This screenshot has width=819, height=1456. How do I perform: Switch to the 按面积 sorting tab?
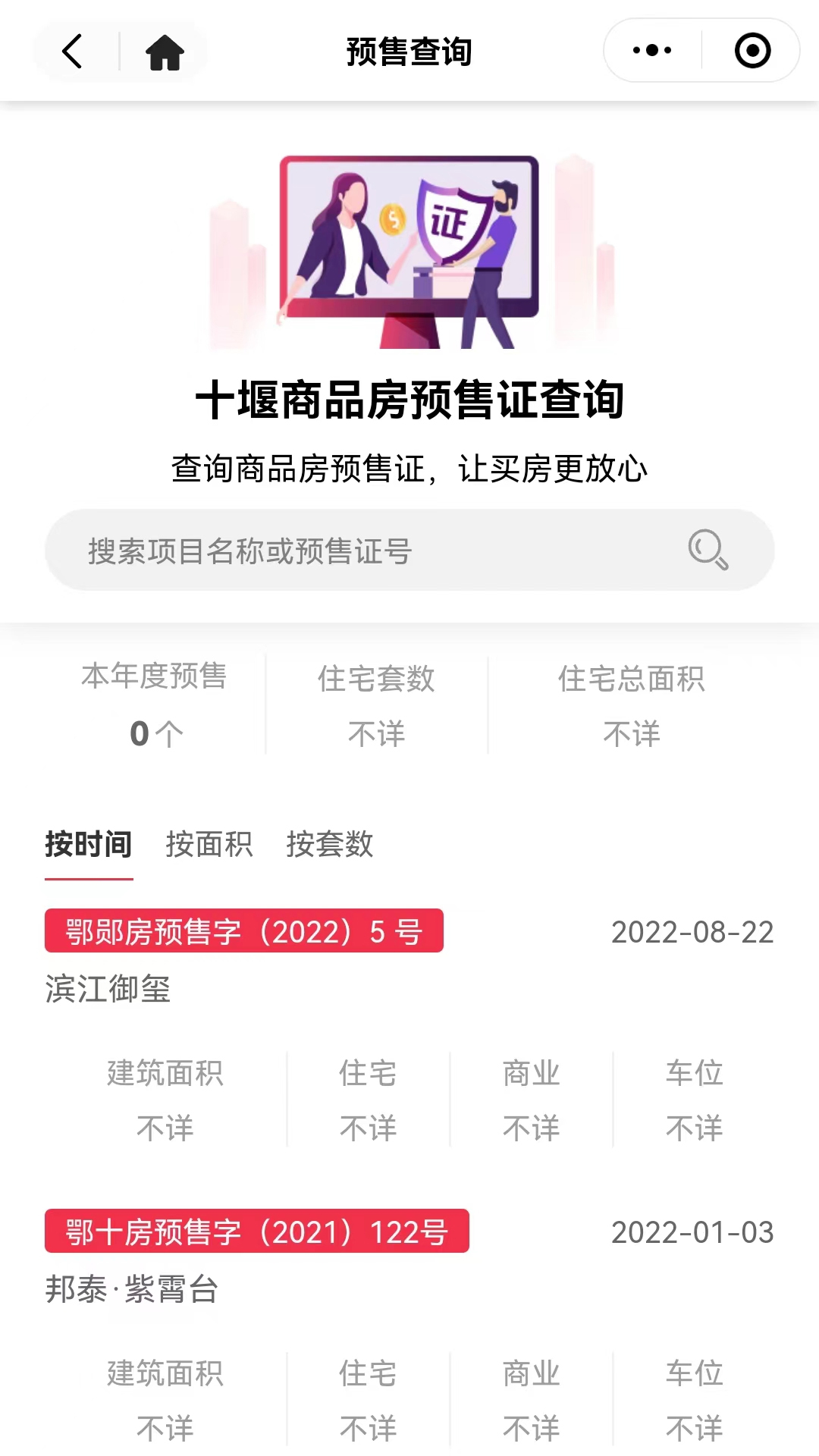(210, 844)
